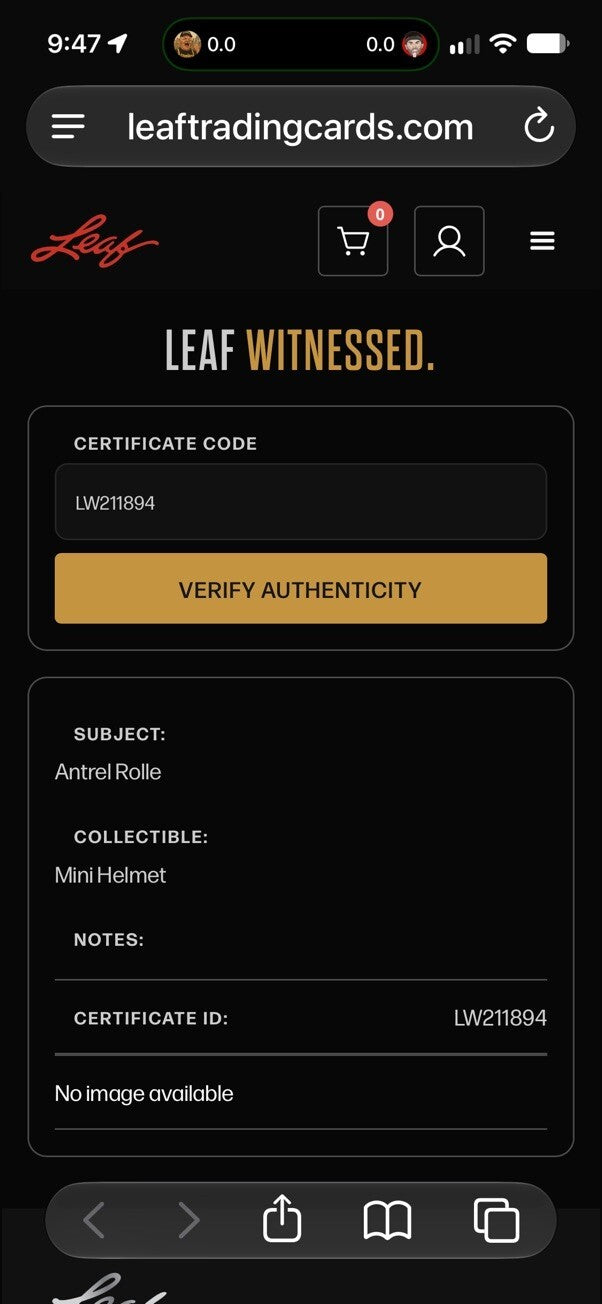Open the site hamburger menu
The image size is (602, 1304).
tap(542, 241)
